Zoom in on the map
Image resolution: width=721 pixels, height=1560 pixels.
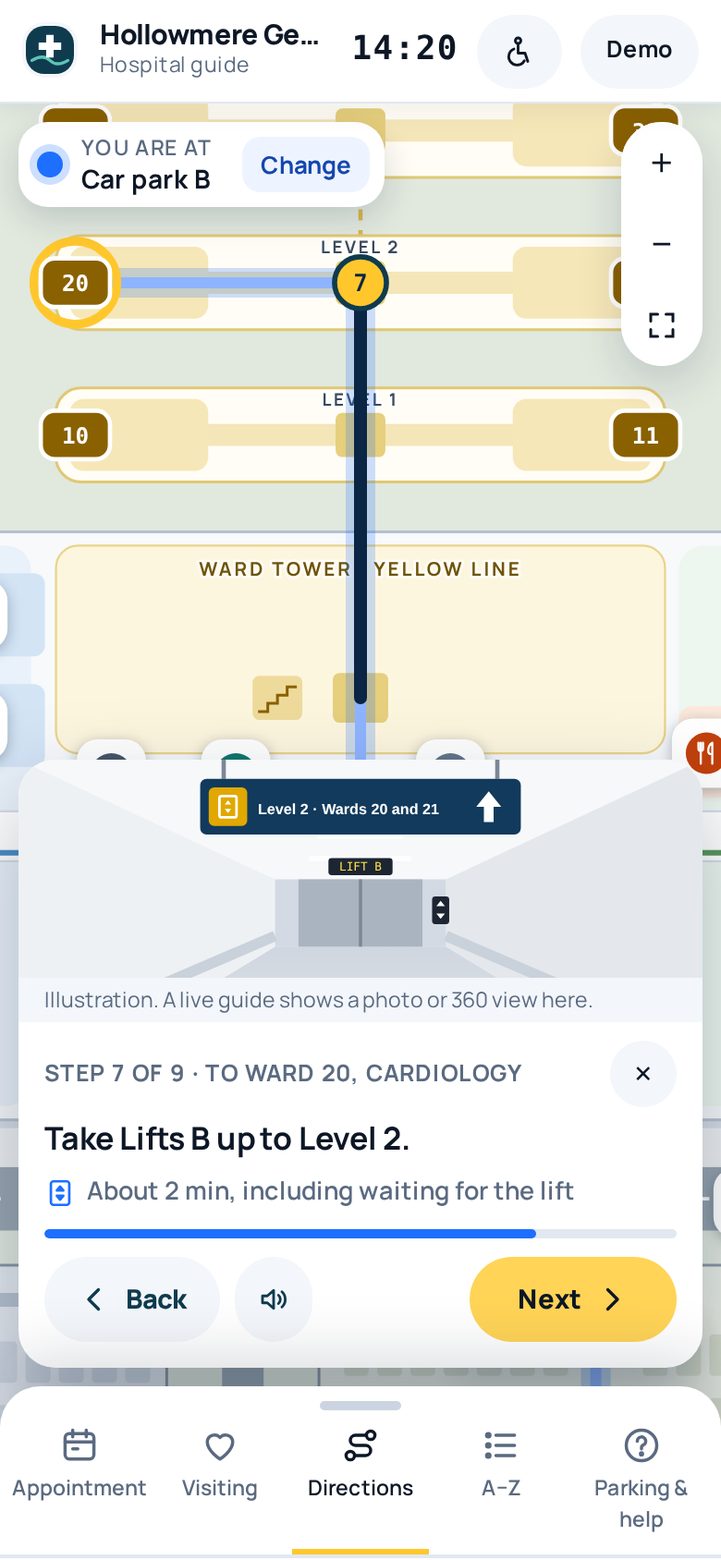(661, 163)
